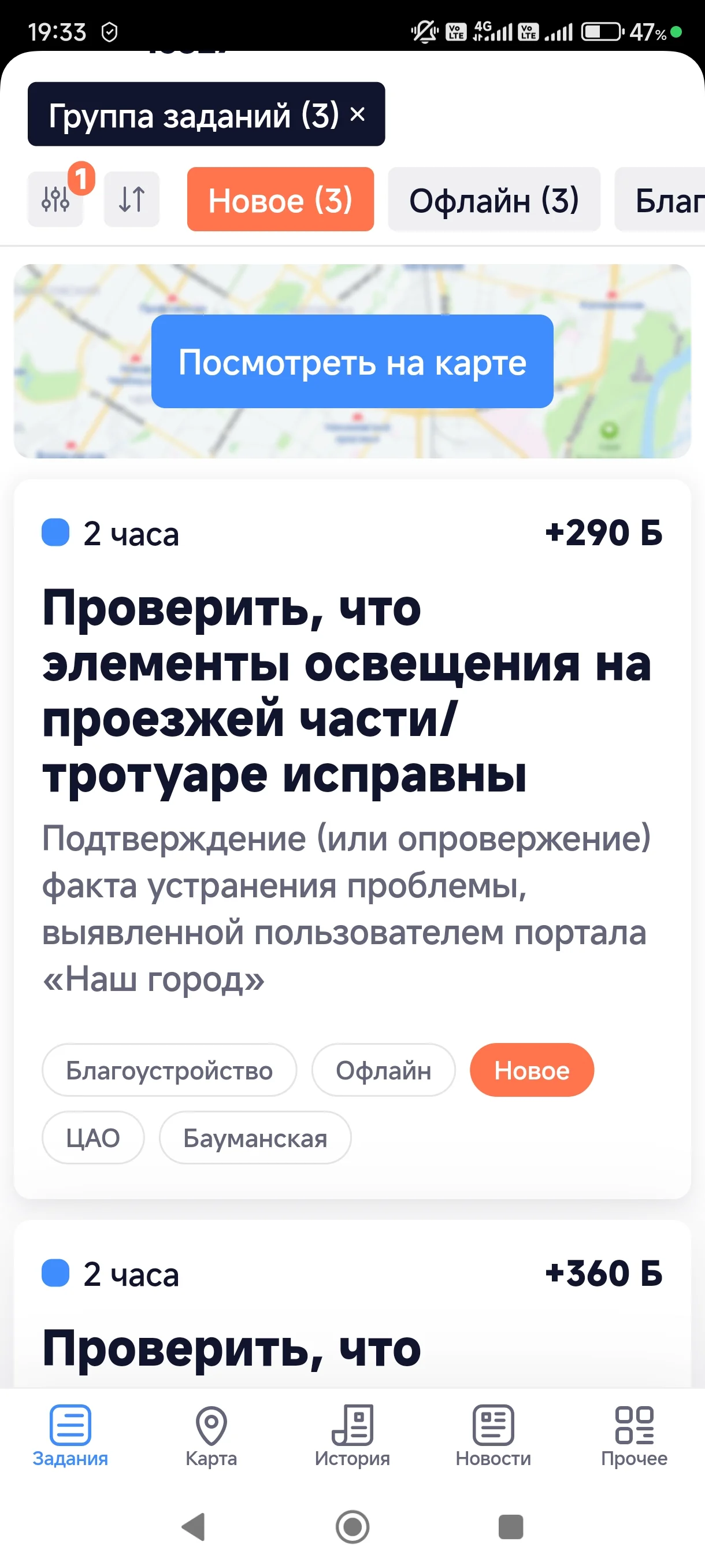
Task: Open the Новости tab
Action: pos(493,1435)
